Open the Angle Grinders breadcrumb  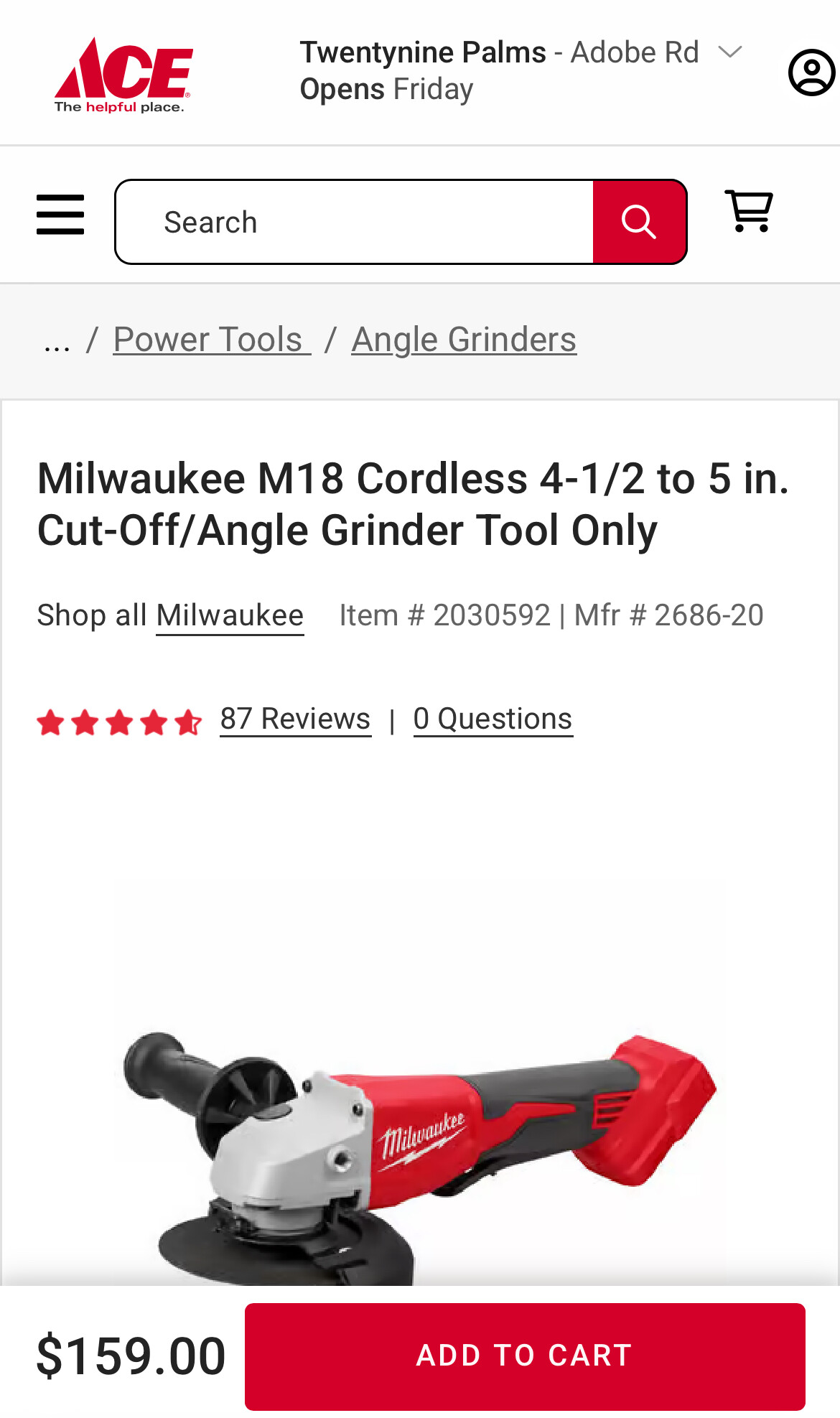coord(464,340)
